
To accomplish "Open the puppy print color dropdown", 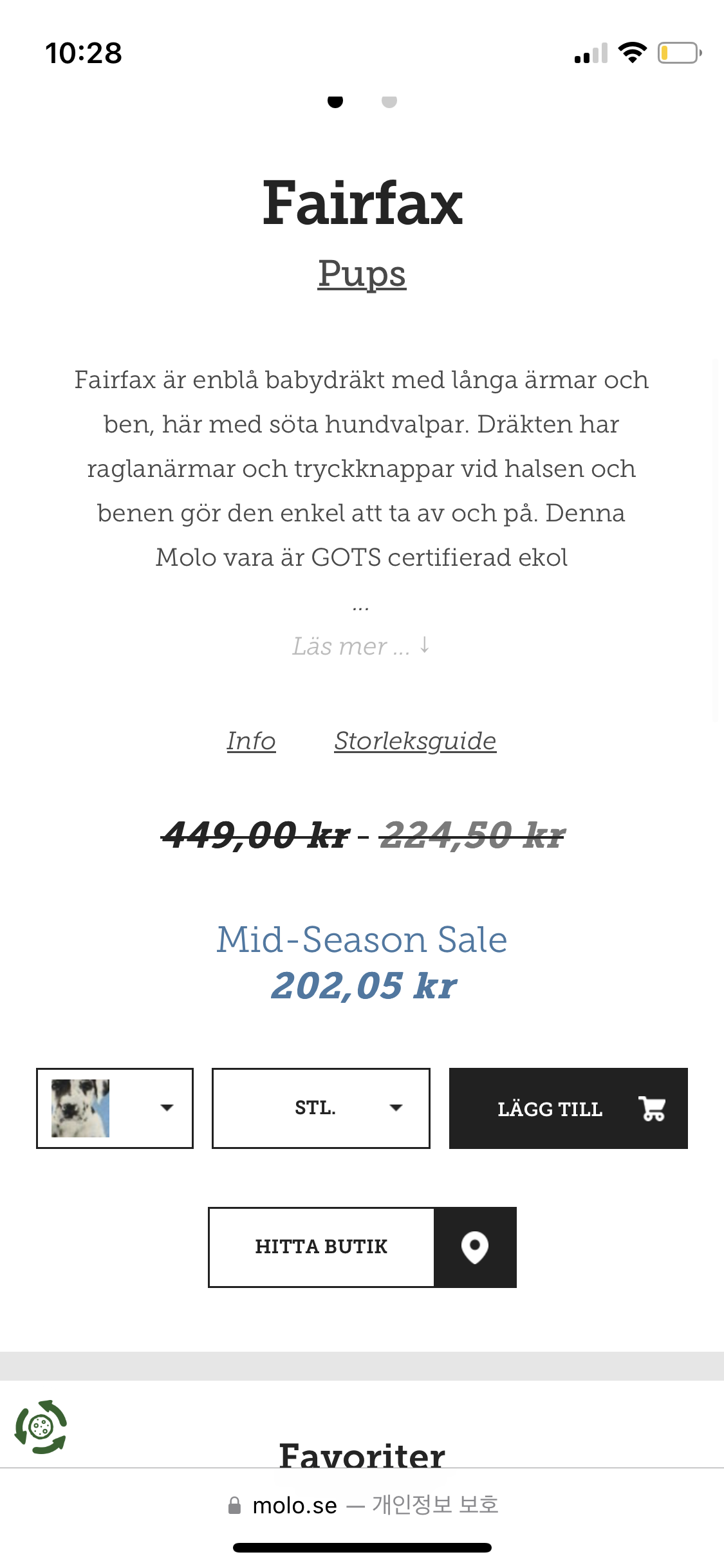I will tap(115, 1108).
